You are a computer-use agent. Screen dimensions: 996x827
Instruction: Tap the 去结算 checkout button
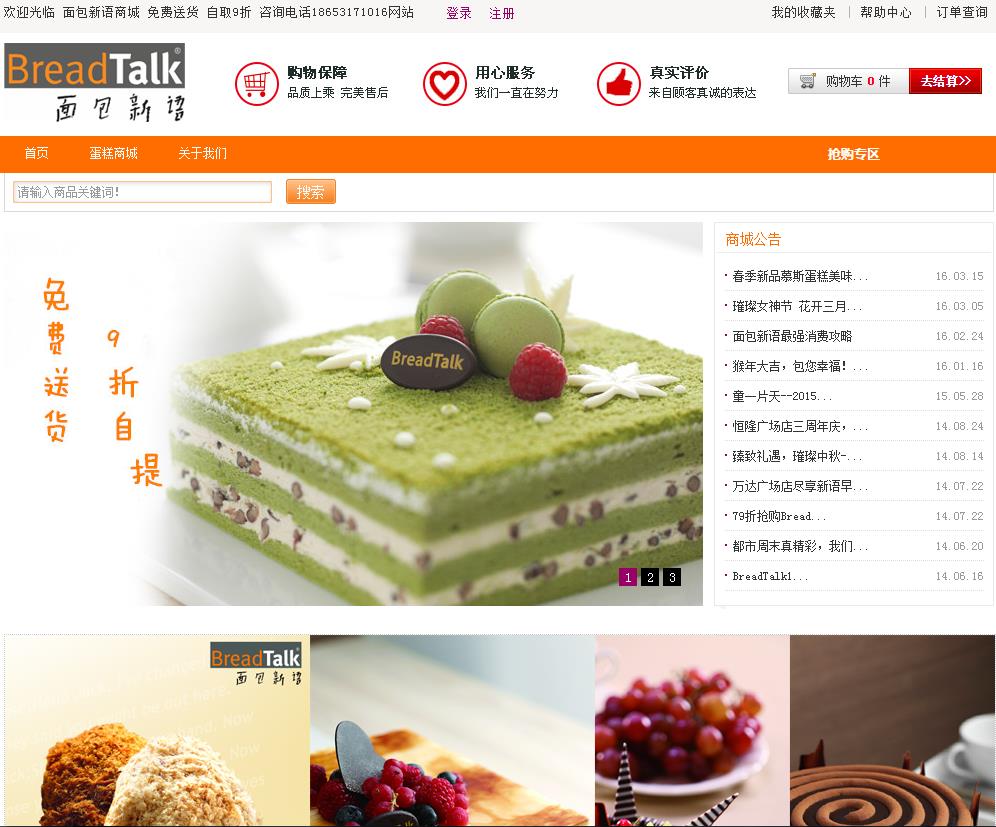pyautogui.click(x=945, y=81)
